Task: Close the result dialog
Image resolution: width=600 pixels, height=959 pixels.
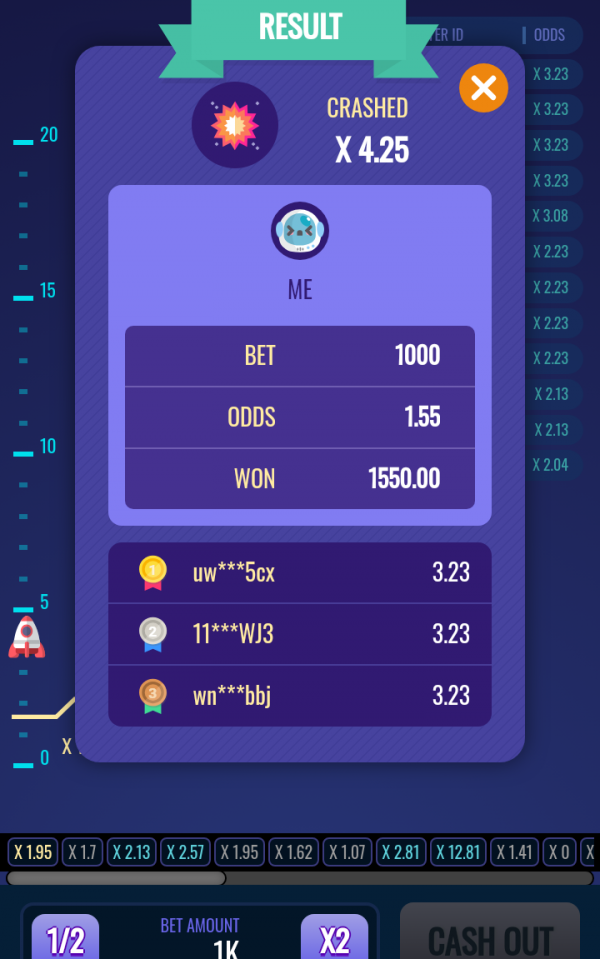Action: [483, 88]
